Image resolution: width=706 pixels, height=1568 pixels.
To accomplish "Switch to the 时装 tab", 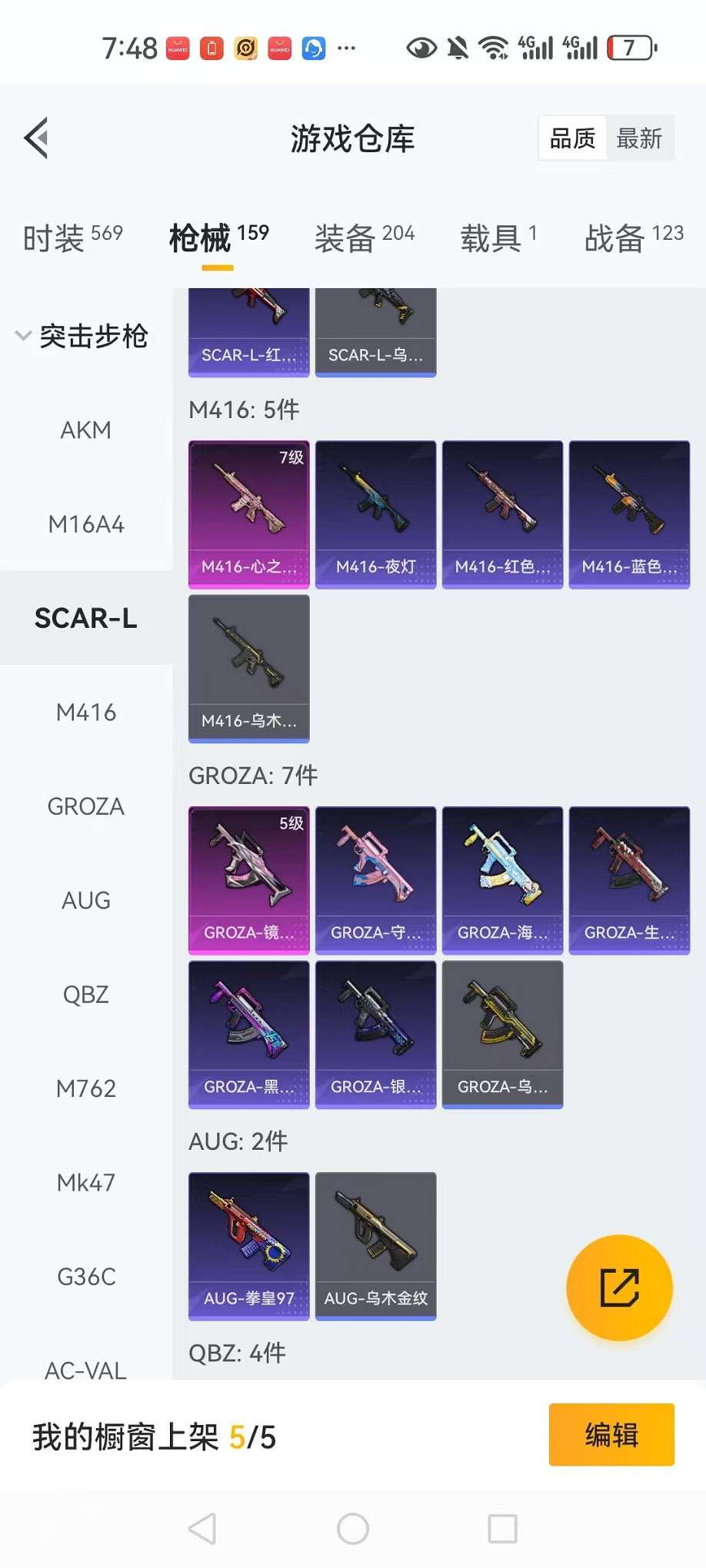I will coord(72,238).
